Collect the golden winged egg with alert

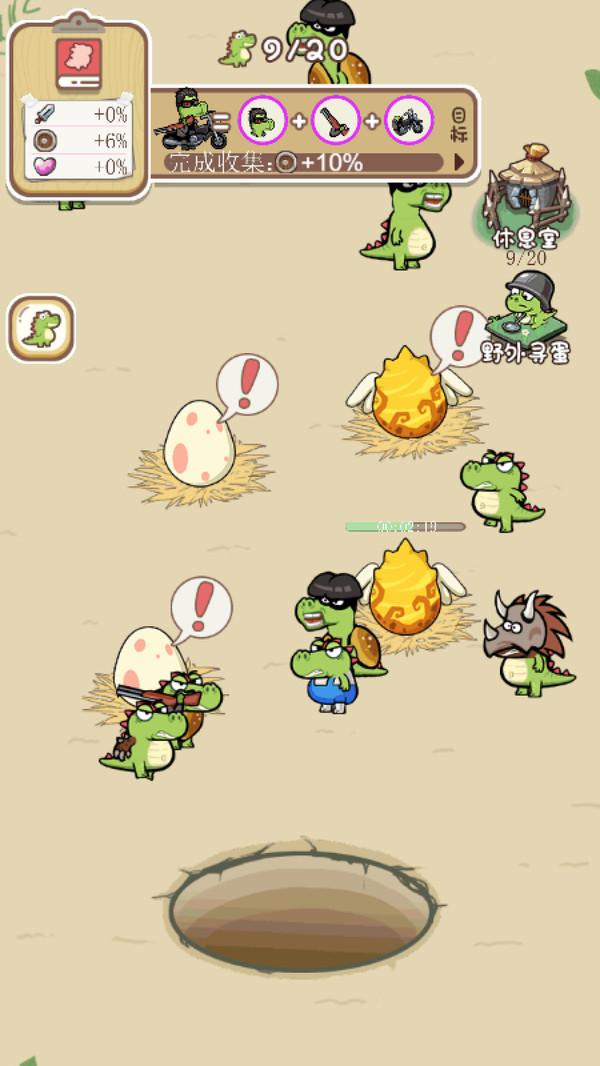point(411,394)
